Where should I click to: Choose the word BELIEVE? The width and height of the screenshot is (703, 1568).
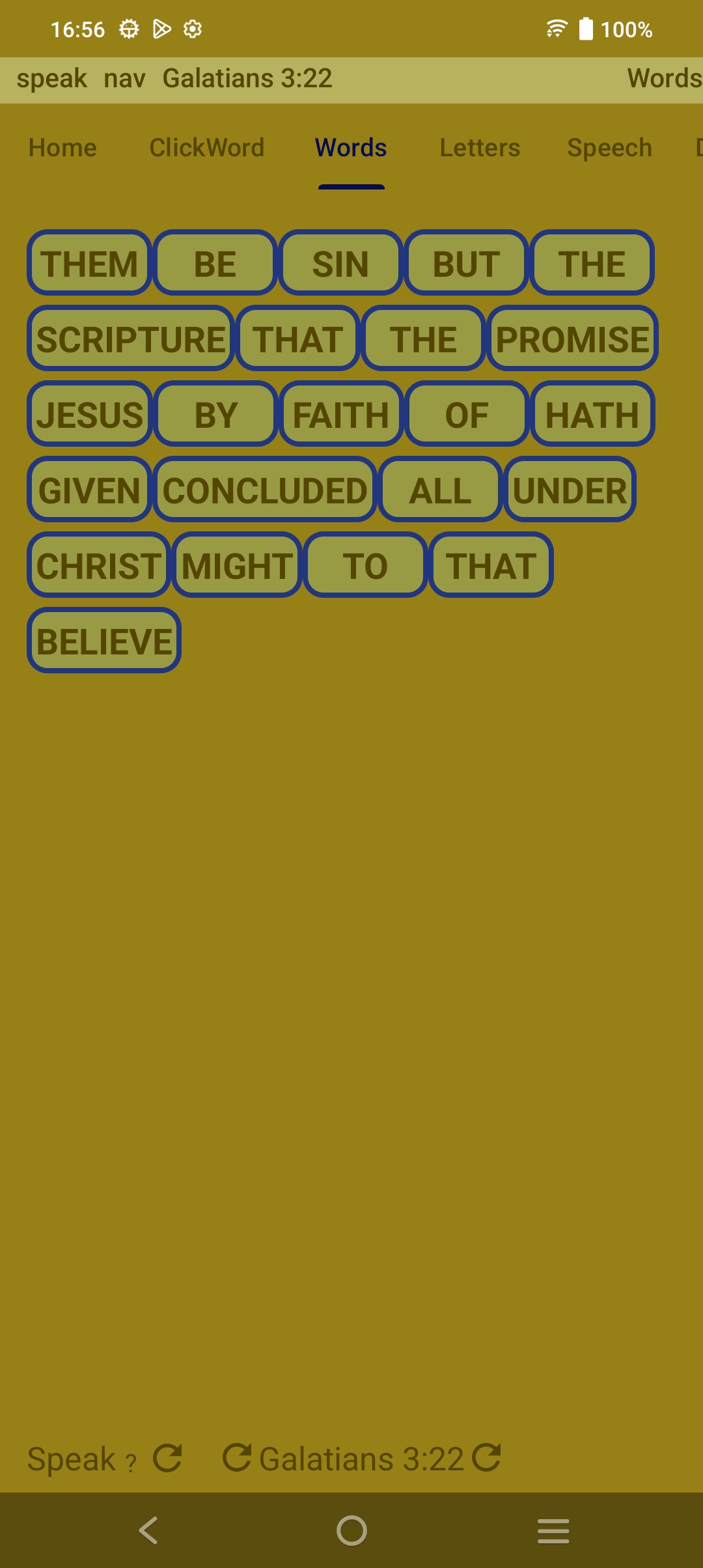(104, 641)
